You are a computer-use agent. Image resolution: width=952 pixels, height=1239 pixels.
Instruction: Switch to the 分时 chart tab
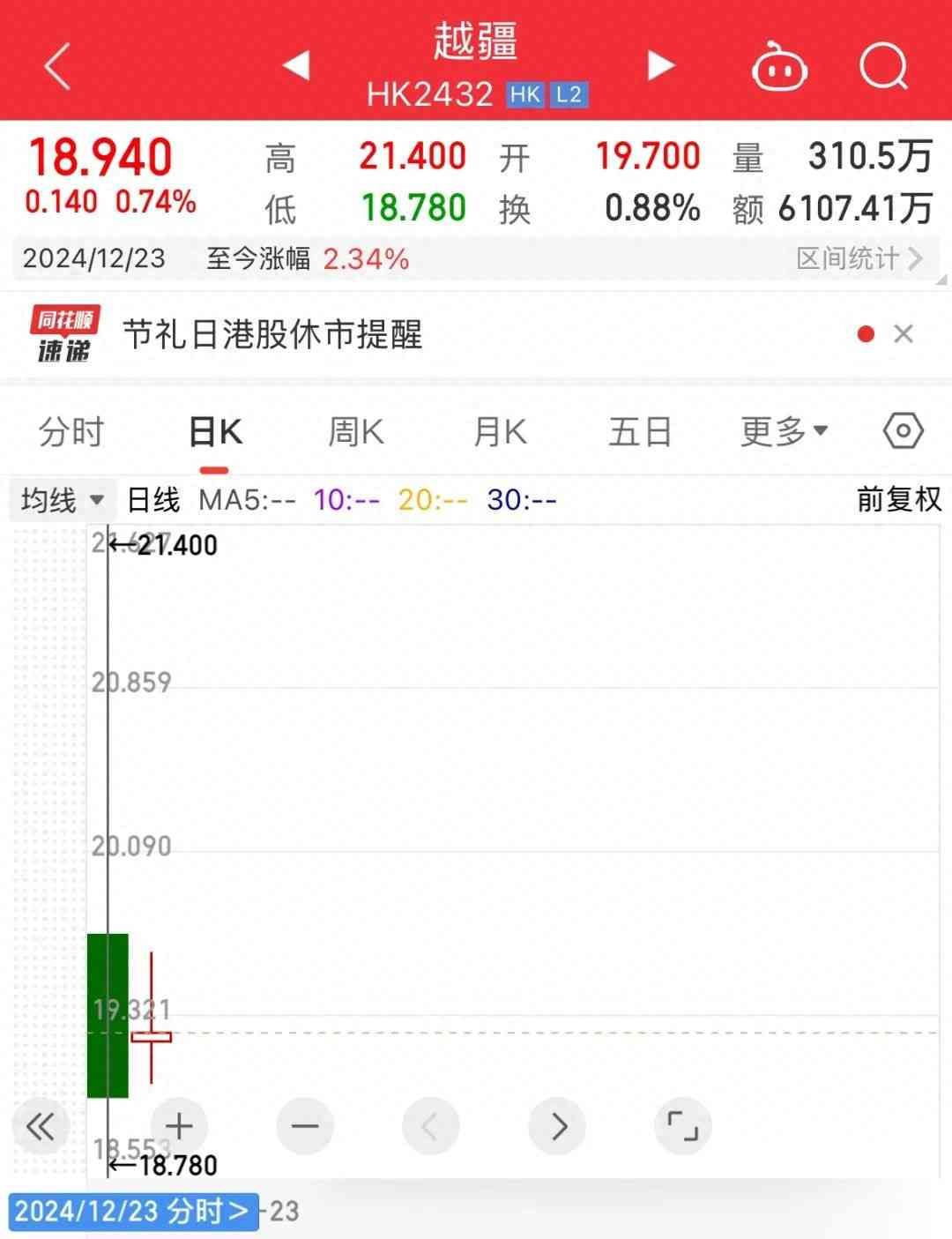[x=71, y=432]
